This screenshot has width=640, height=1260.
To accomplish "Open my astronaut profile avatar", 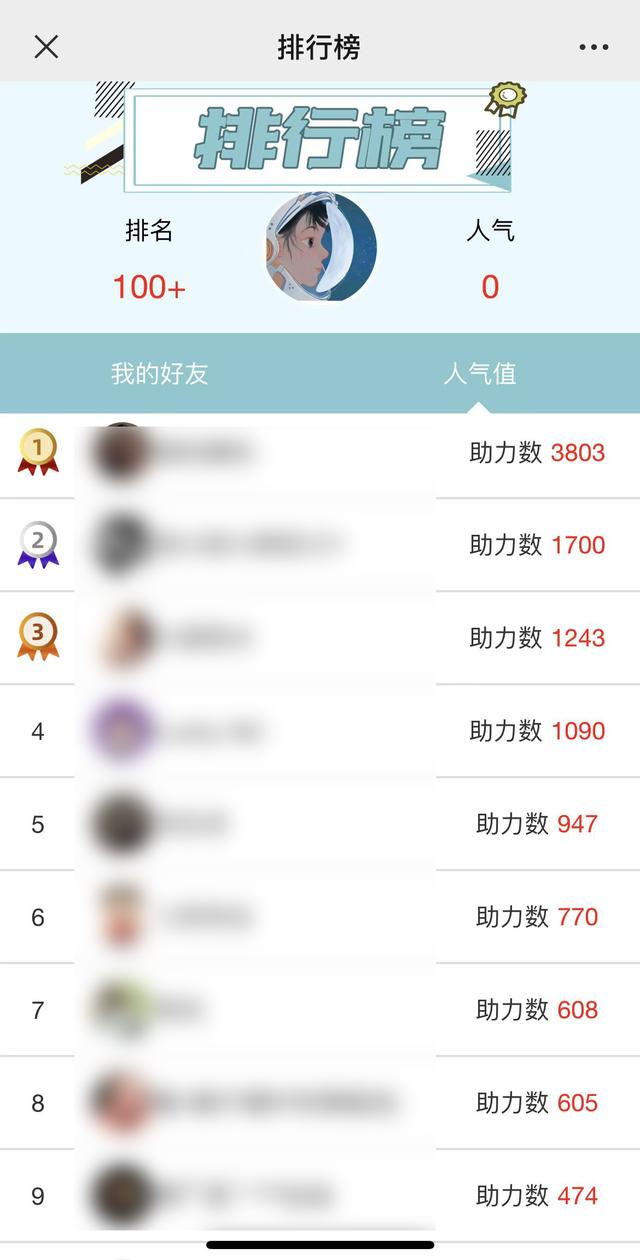I will (320, 247).
